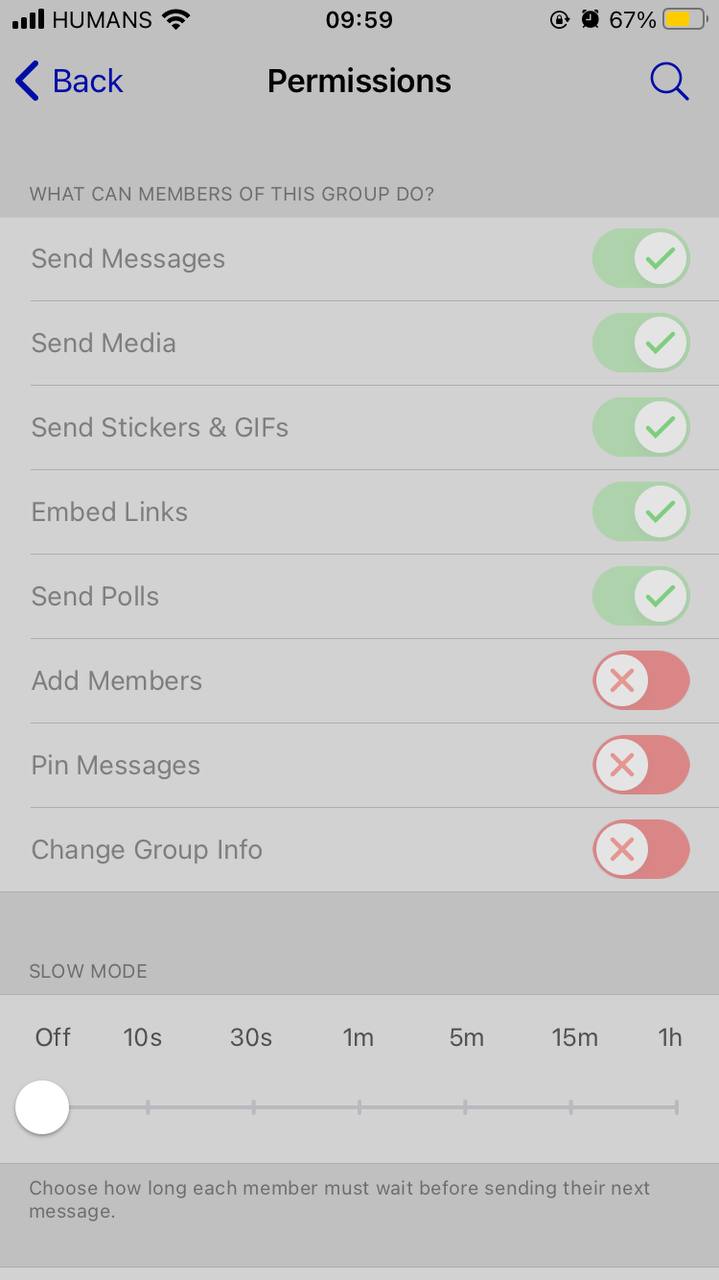Turn off Send Media permission
719x1280 pixels.
(x=640, y=343)
